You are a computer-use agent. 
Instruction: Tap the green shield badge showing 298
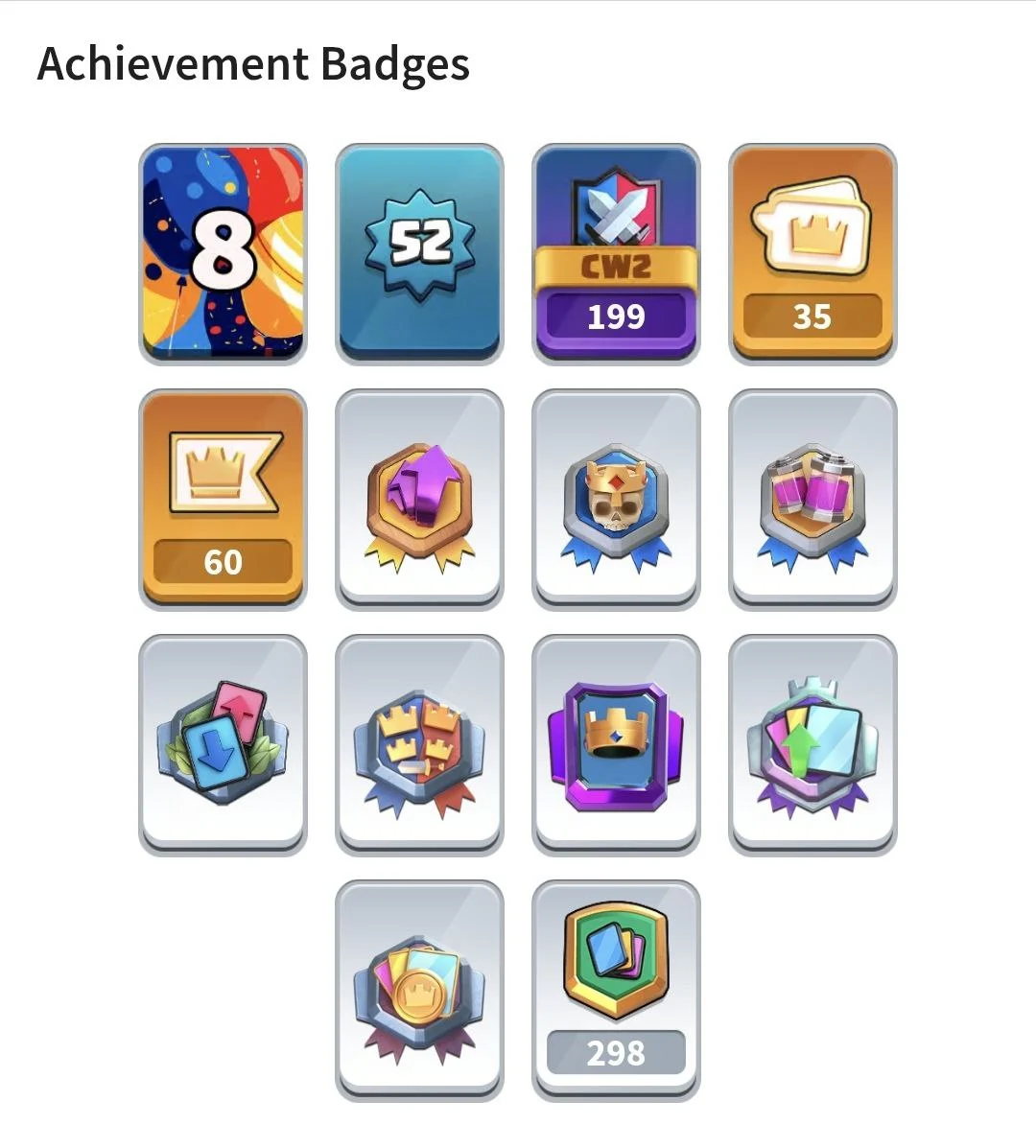(616, 990)
